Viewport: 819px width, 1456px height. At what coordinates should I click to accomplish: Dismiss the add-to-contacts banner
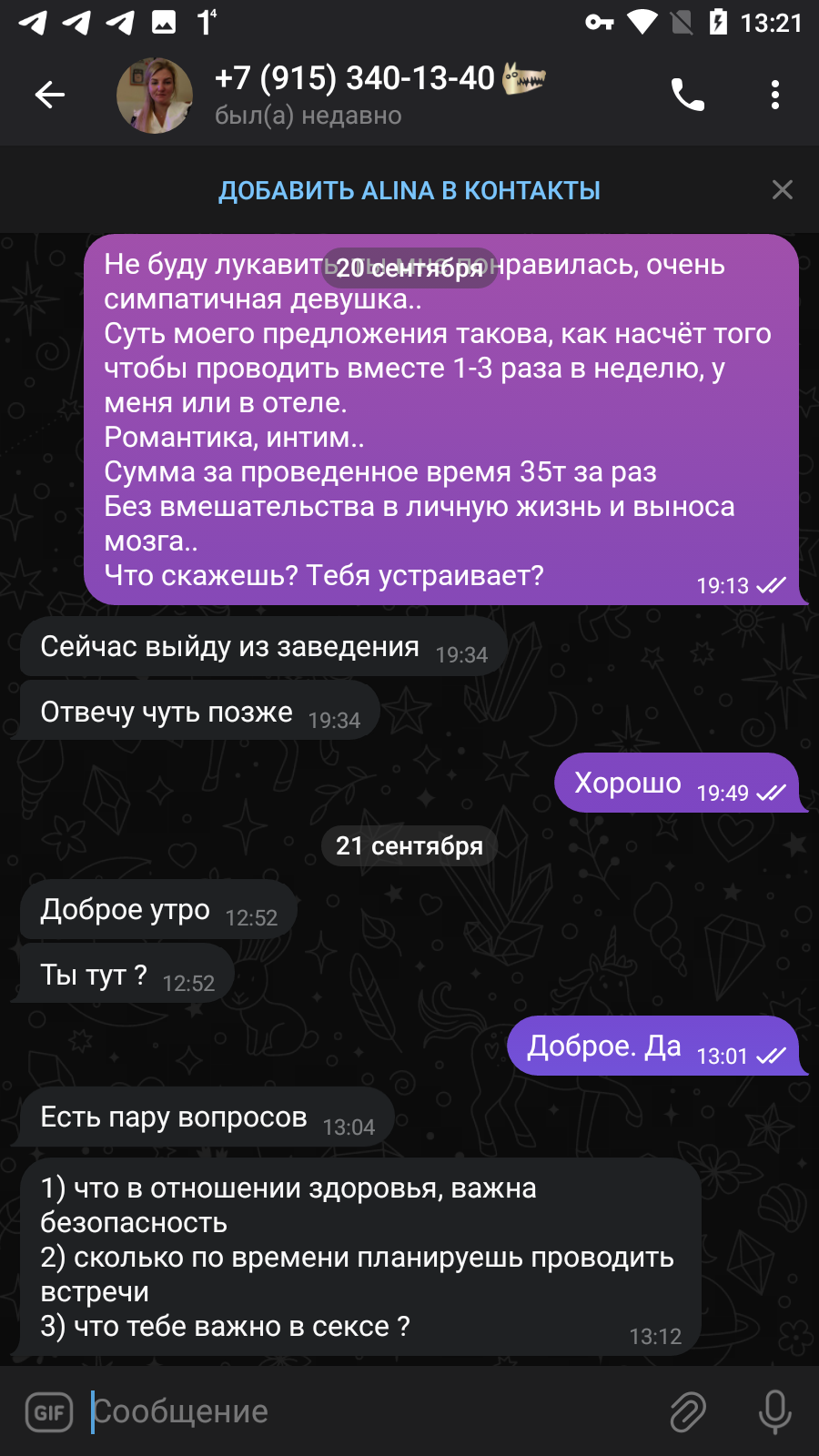click(783, 189)
